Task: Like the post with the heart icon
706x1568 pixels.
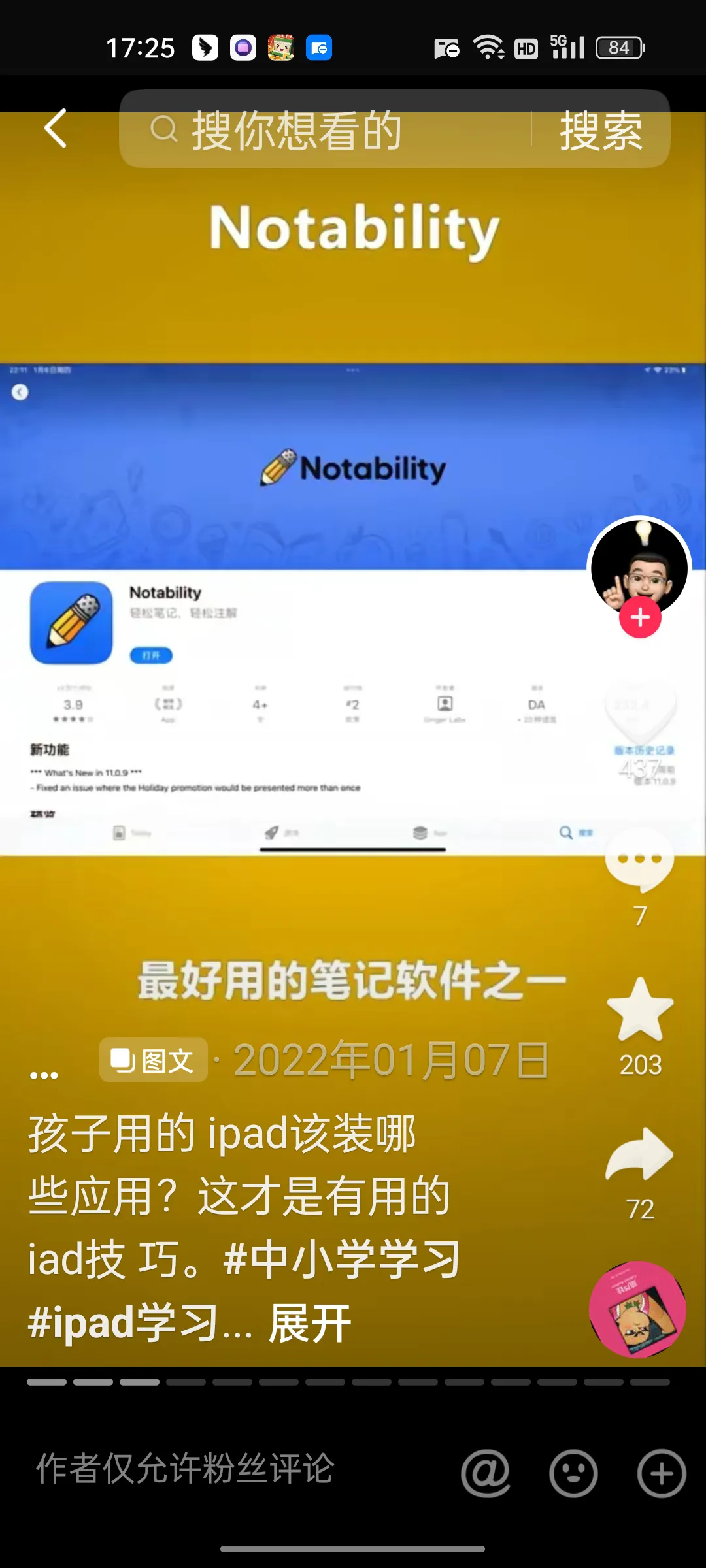Action: tap(640, 715)
